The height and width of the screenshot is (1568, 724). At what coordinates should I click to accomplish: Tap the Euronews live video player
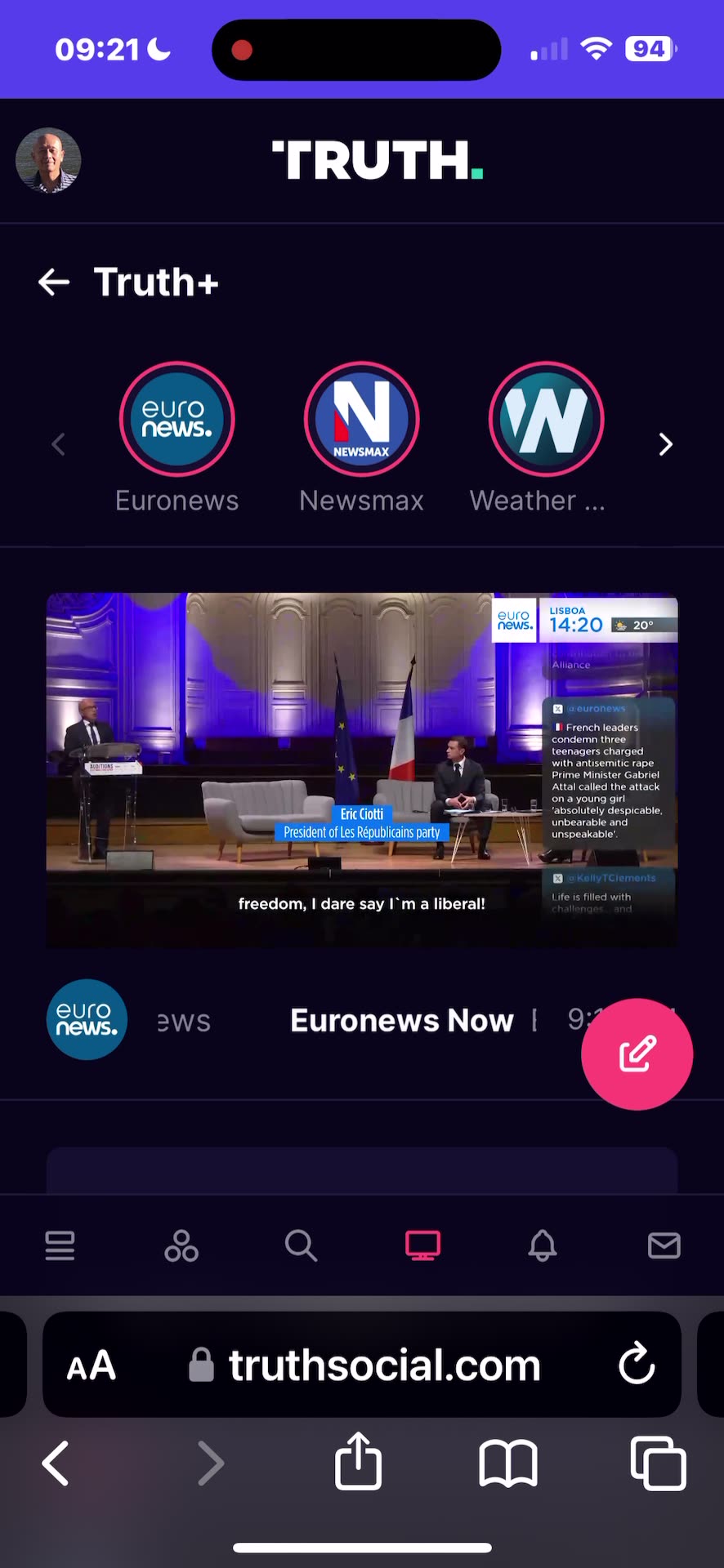362,768
